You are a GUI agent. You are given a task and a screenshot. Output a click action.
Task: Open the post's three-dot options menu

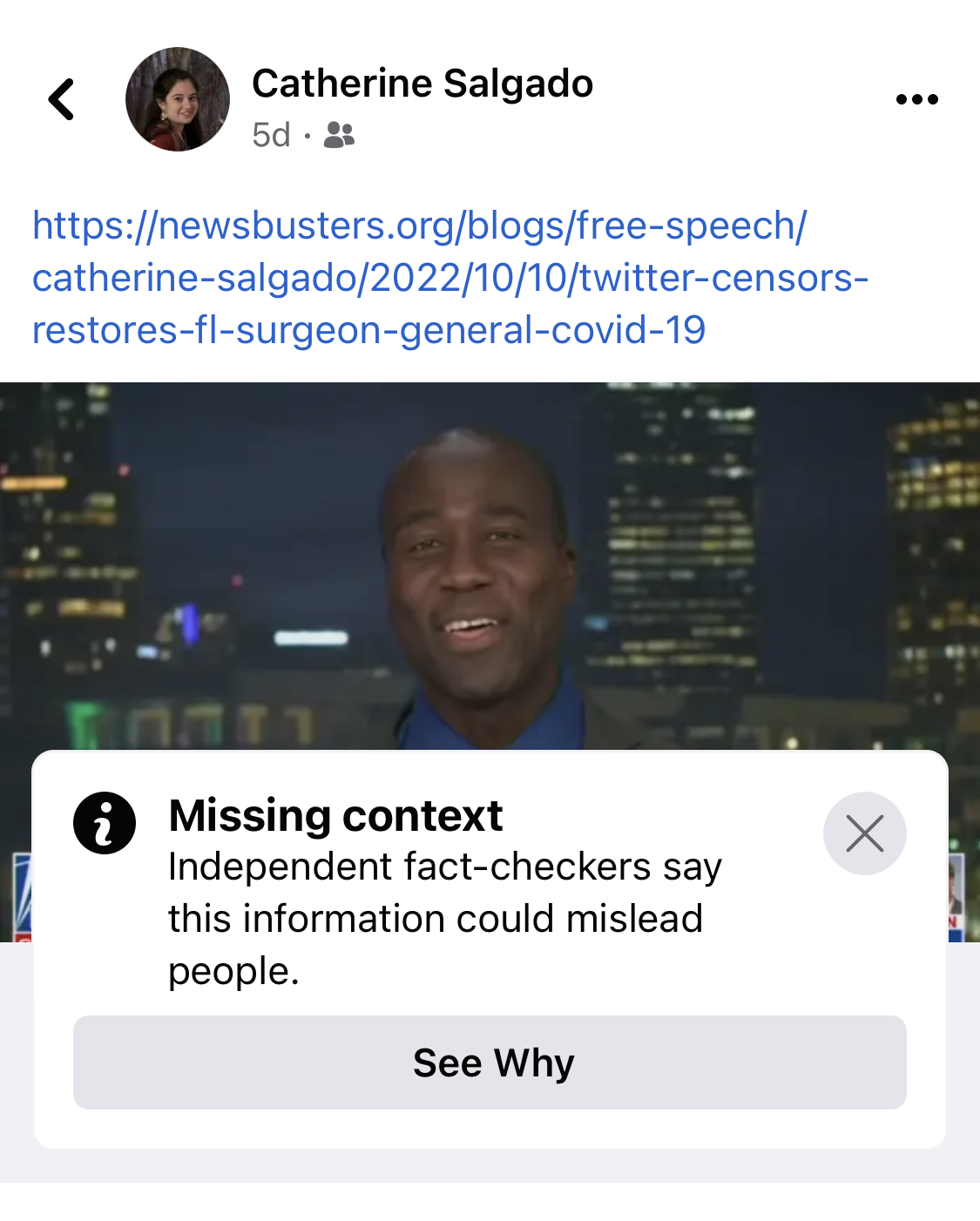(x=916, y=99)
